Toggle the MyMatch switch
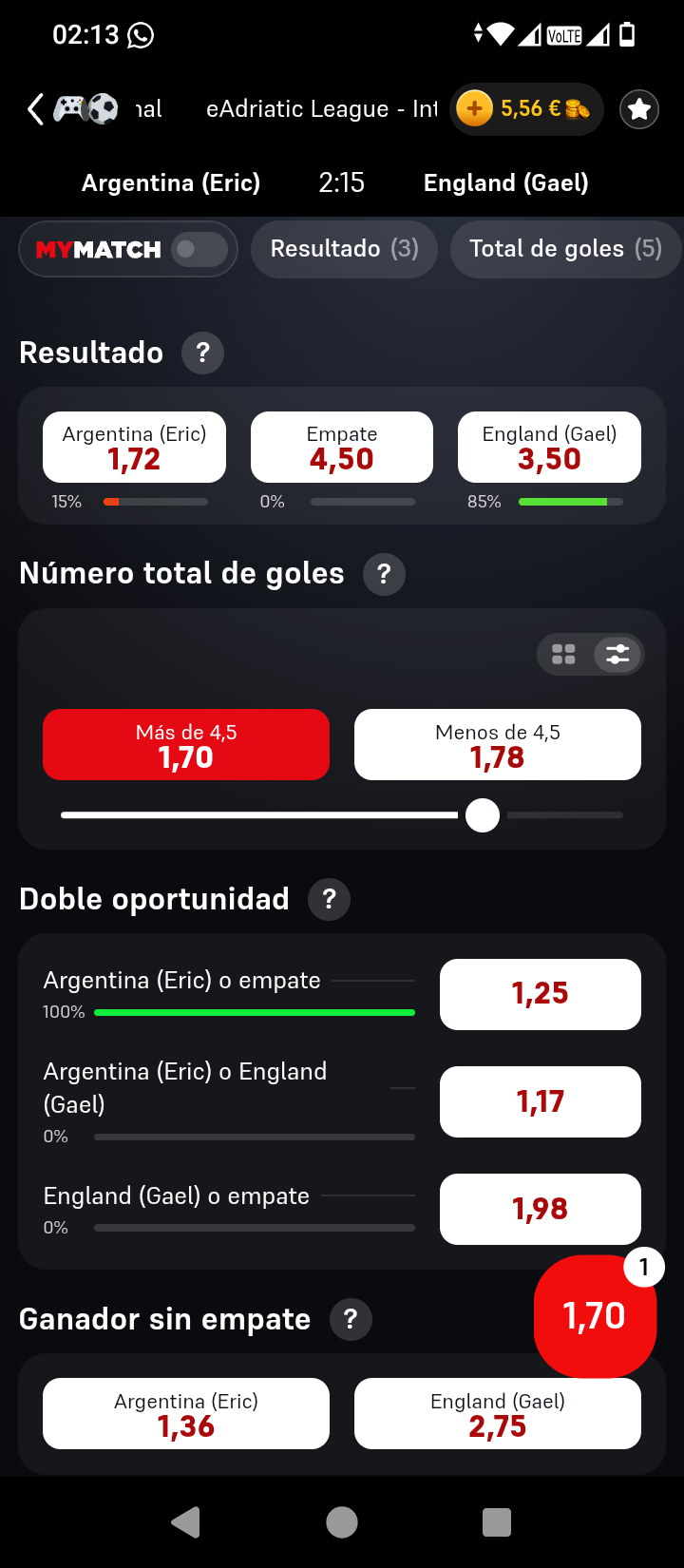 [x=199, y=249]
